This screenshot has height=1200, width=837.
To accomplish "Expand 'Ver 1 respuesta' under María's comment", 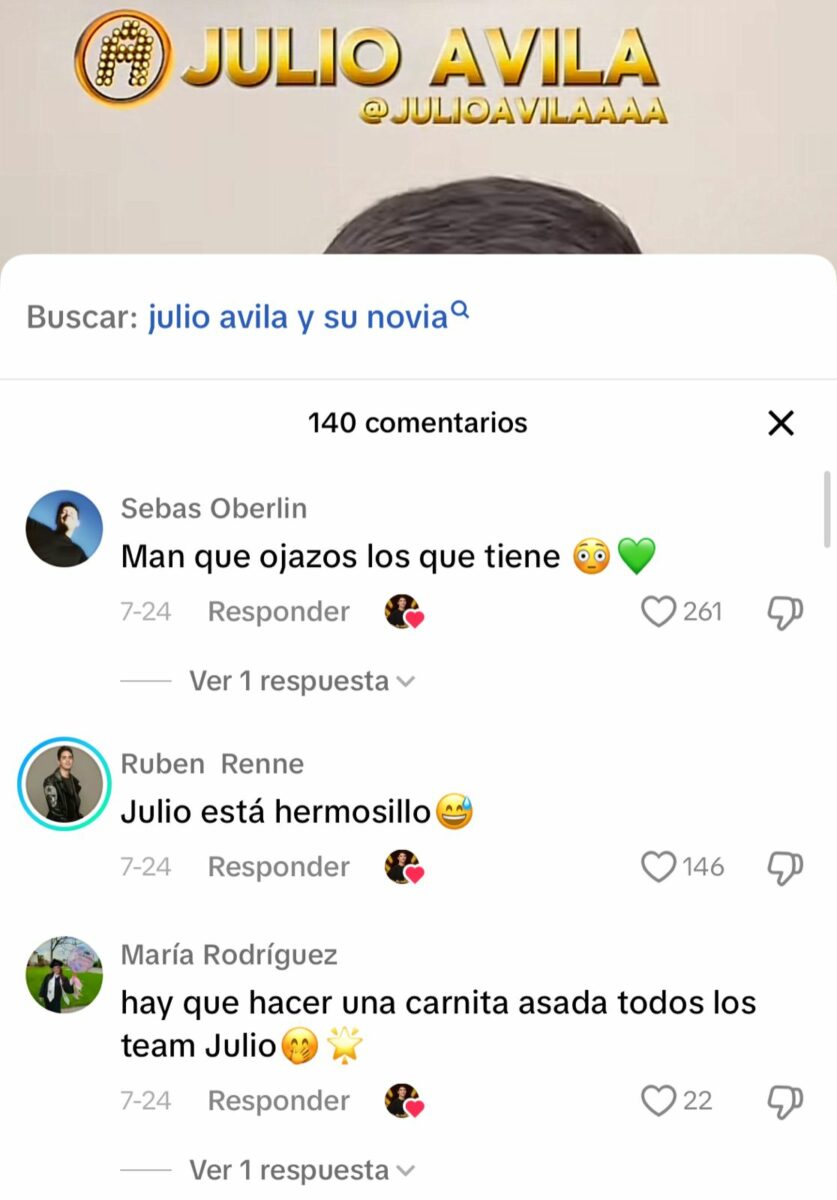I will click(288, 1169).
